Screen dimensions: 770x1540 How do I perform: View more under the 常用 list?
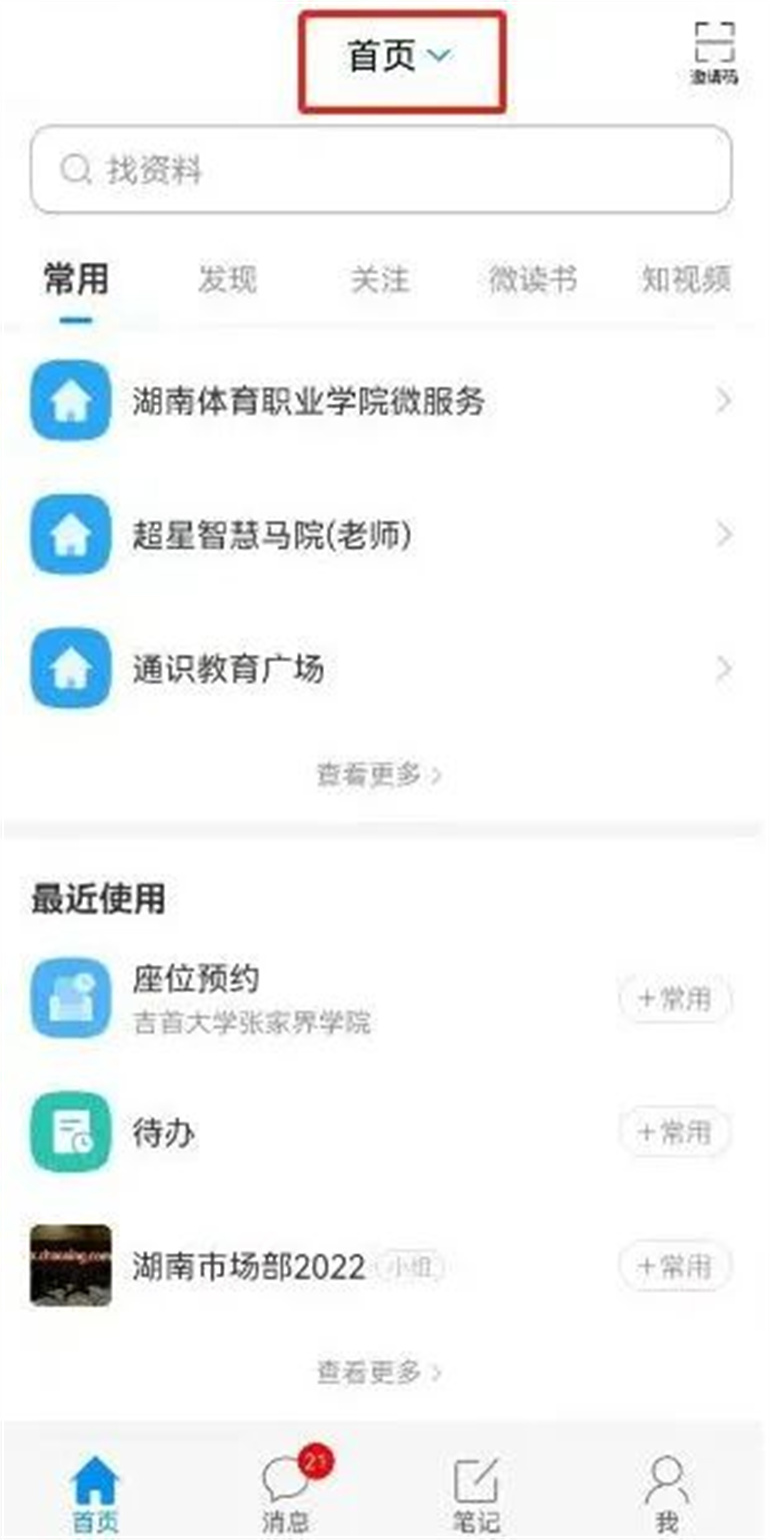click(x=380, y=774)
